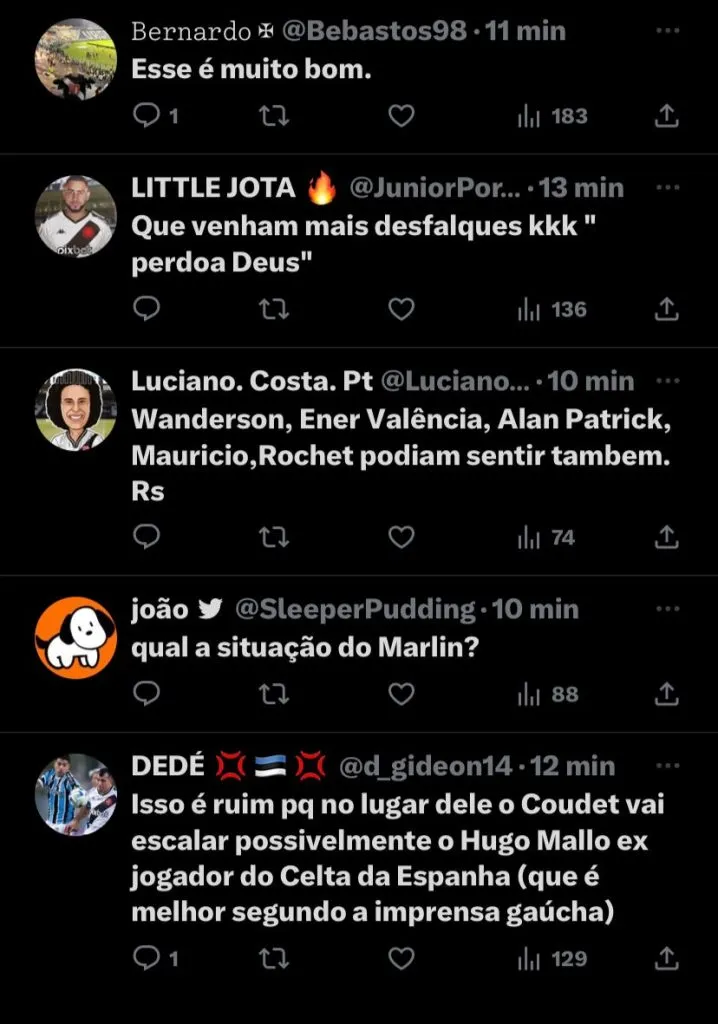Open overflow menu on Bernardo's tweet

[667, 31]
